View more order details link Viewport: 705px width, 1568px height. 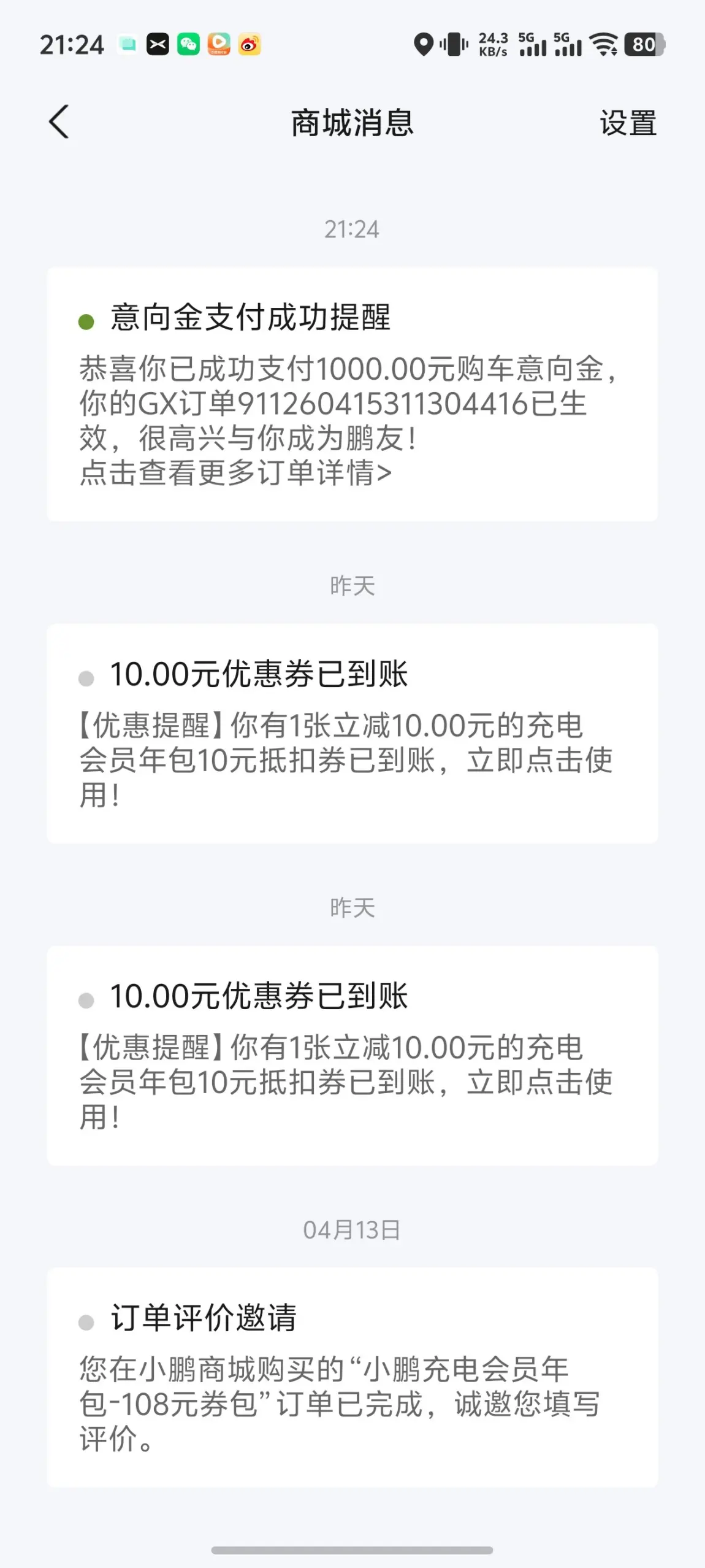(235, 473)
